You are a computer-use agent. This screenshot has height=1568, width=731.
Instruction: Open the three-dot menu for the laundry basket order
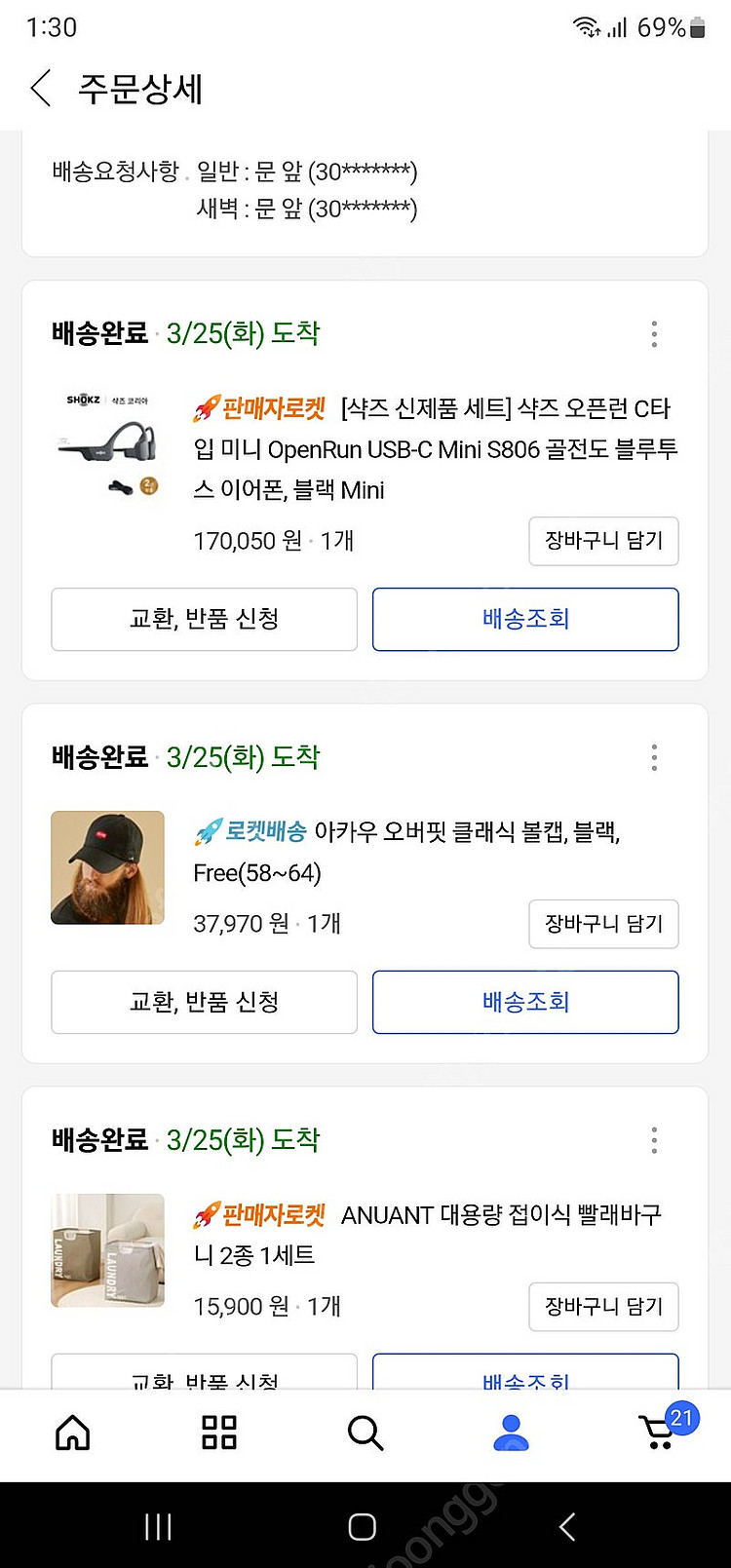point(654,1140)
